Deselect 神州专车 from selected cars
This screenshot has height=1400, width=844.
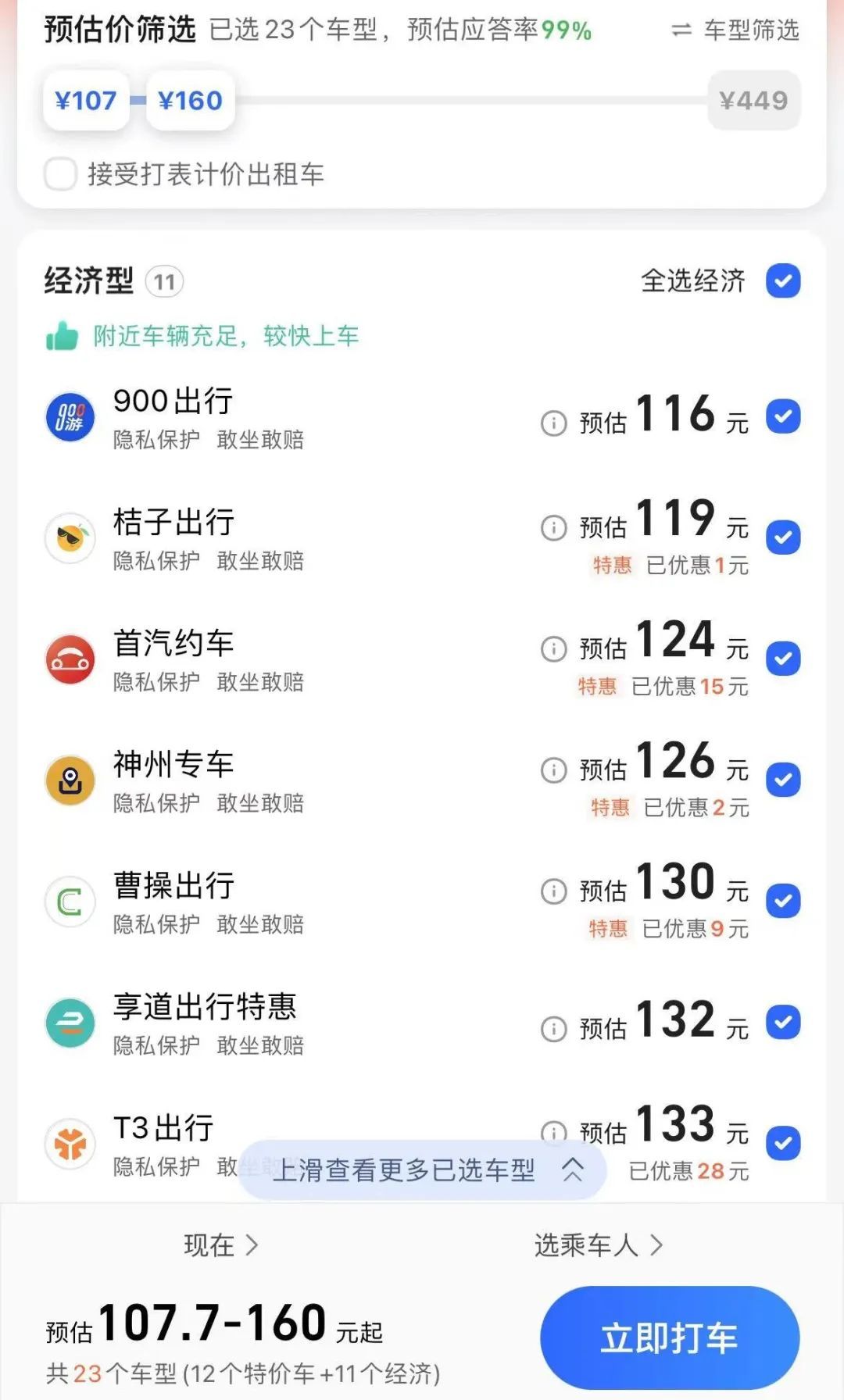point(783,780)
